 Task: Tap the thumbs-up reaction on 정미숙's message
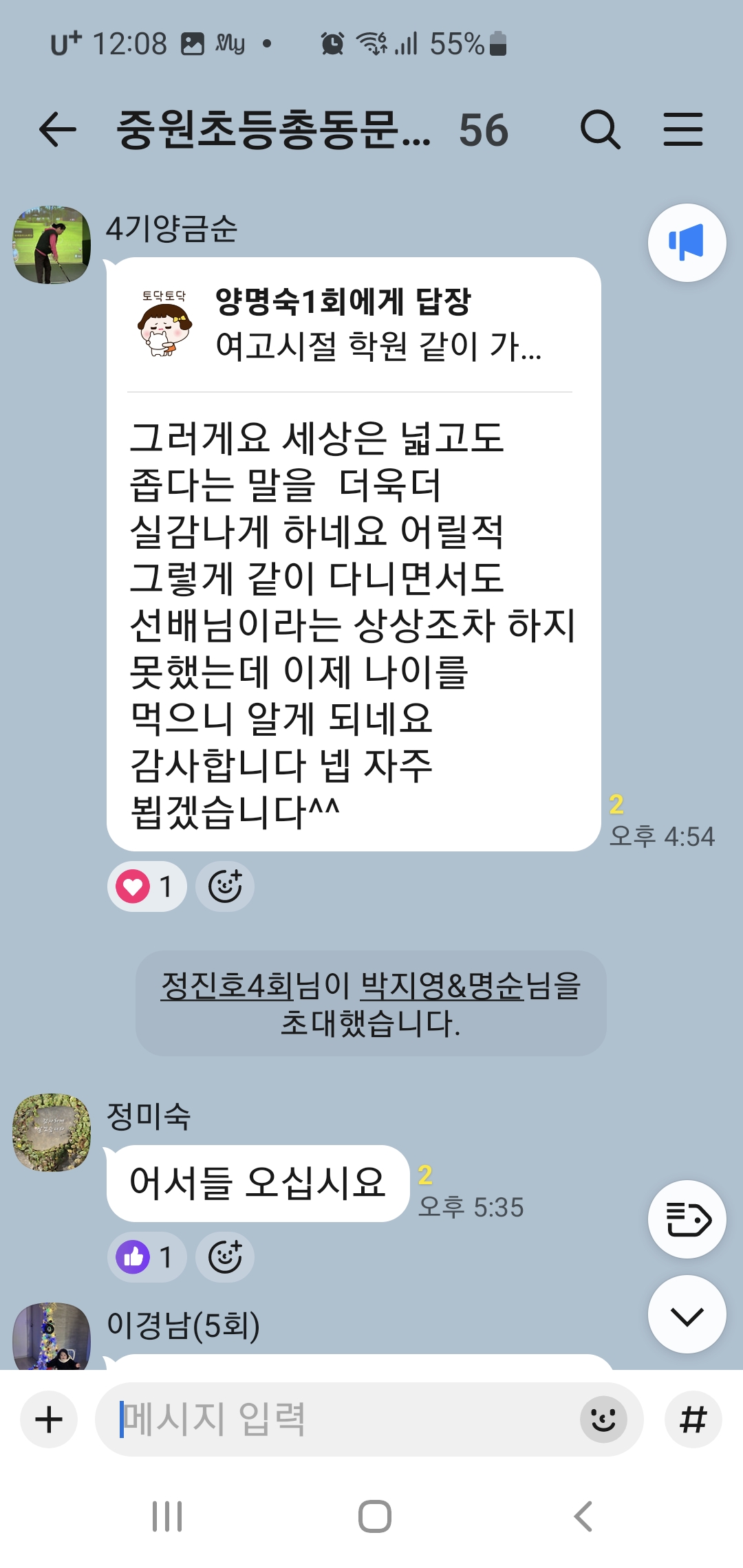tap(147, 1257)
